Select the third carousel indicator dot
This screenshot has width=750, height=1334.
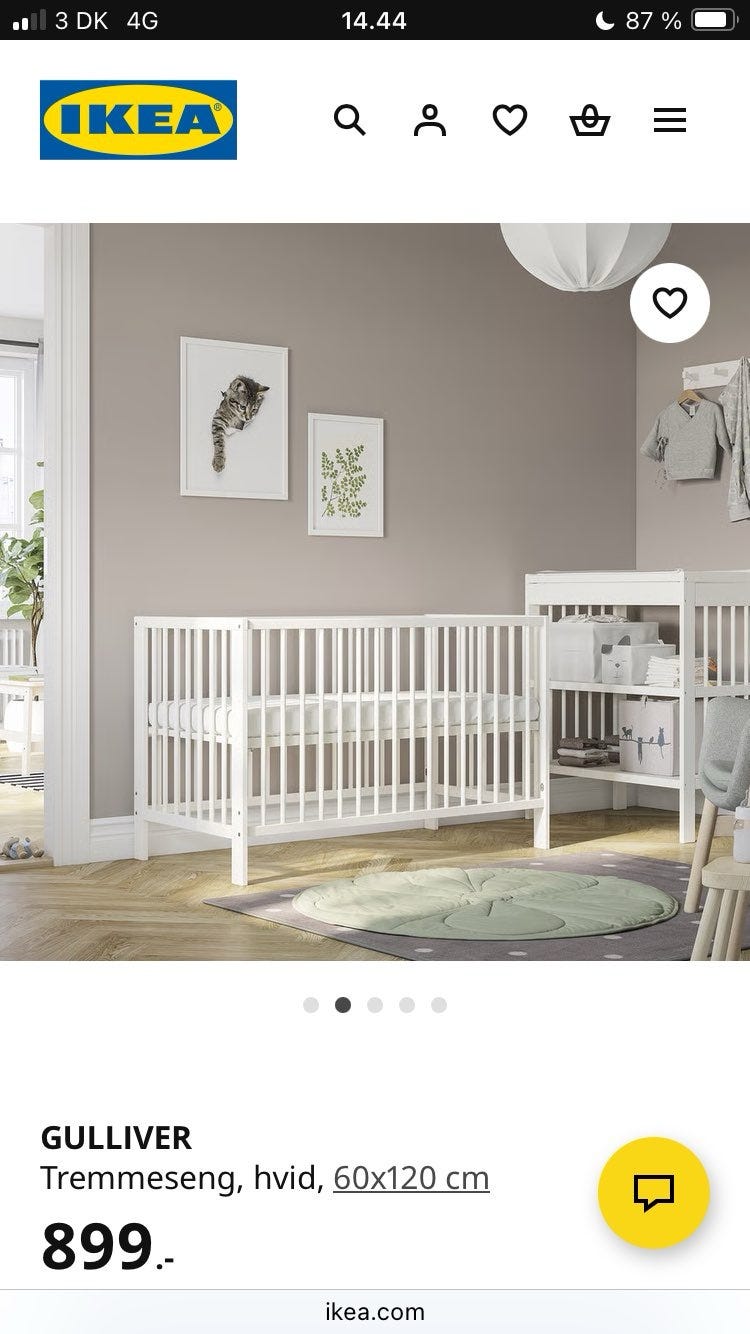[374, 1005]
